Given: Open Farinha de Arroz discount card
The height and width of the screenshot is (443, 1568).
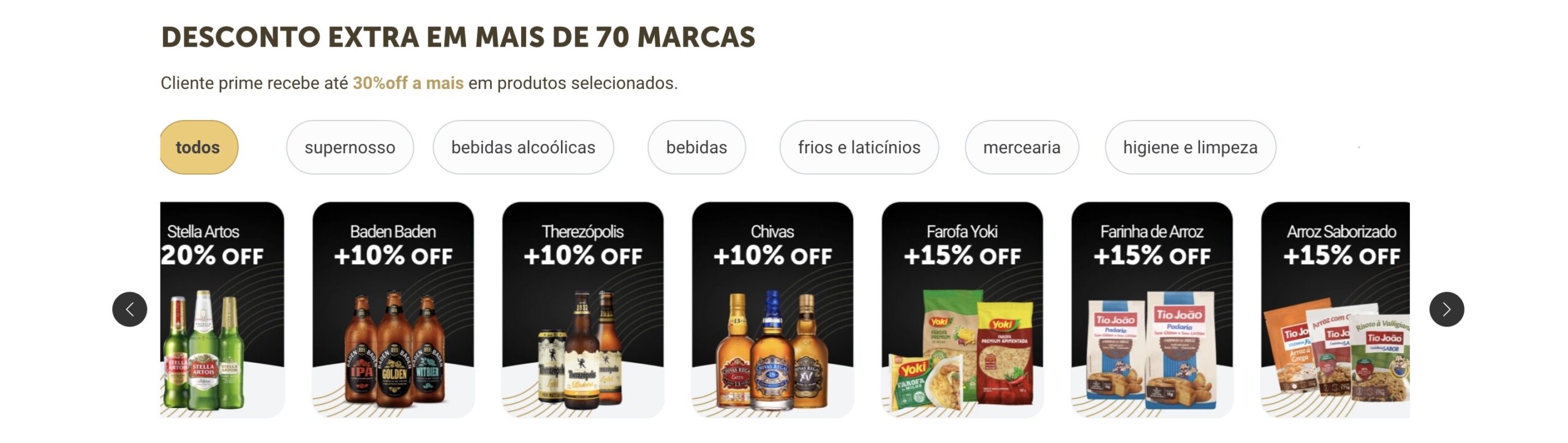Looking at the screenshot, I should (1151, 309).
